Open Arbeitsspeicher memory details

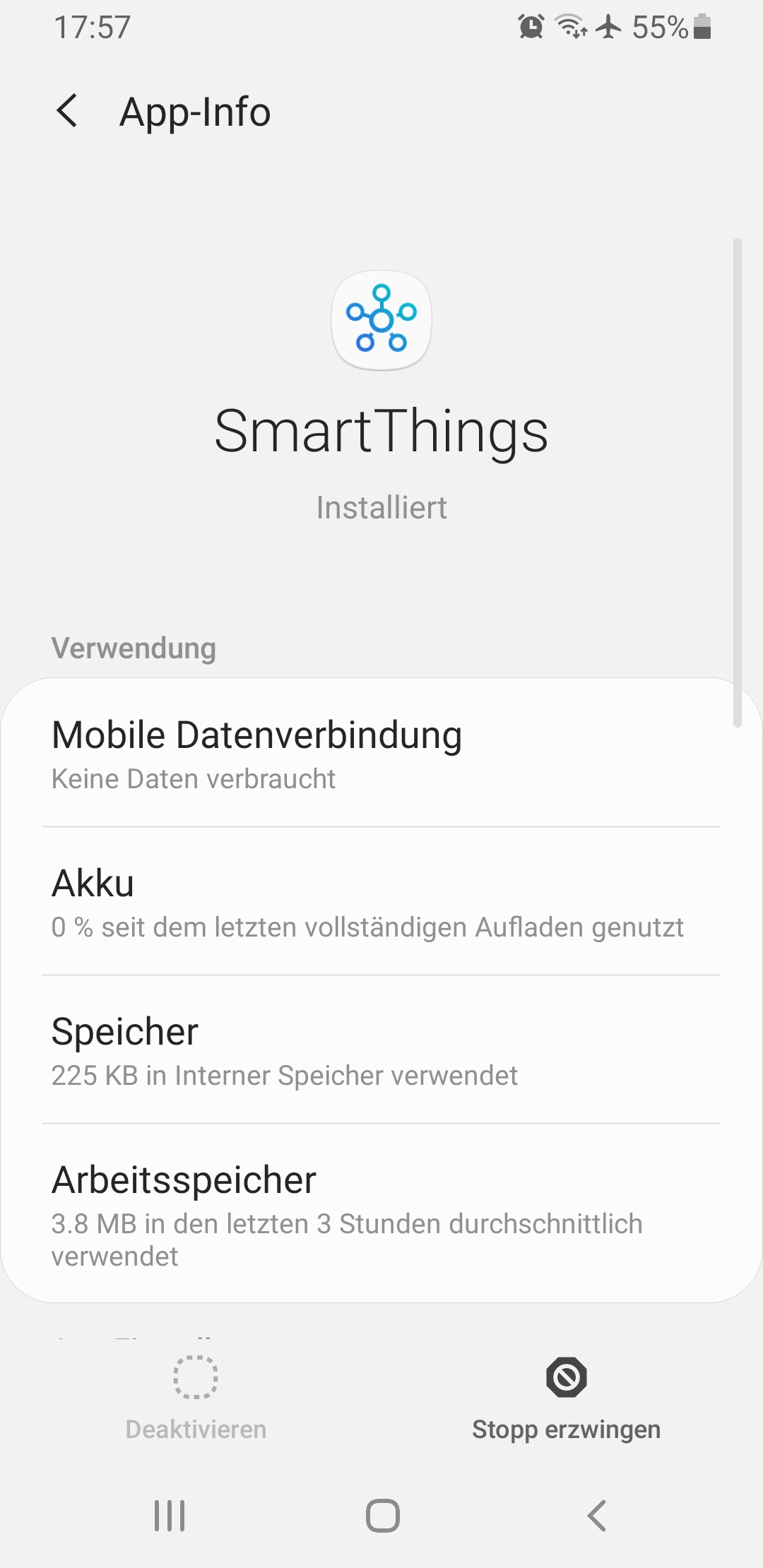[381, 1213]
